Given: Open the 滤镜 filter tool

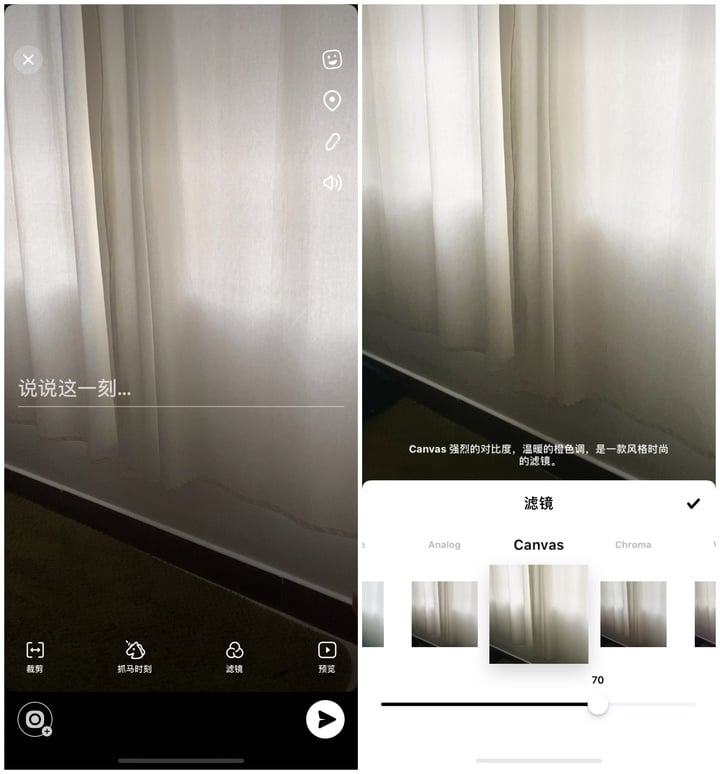Looking at the screenshot, I should click(x=235, y=657).
